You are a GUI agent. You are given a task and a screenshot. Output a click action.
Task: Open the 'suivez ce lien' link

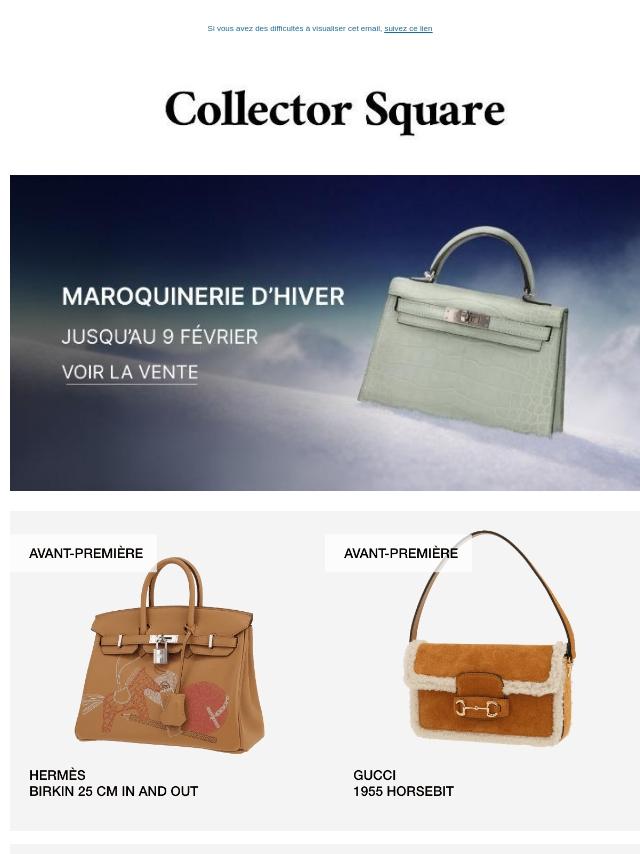pos(408,29)
